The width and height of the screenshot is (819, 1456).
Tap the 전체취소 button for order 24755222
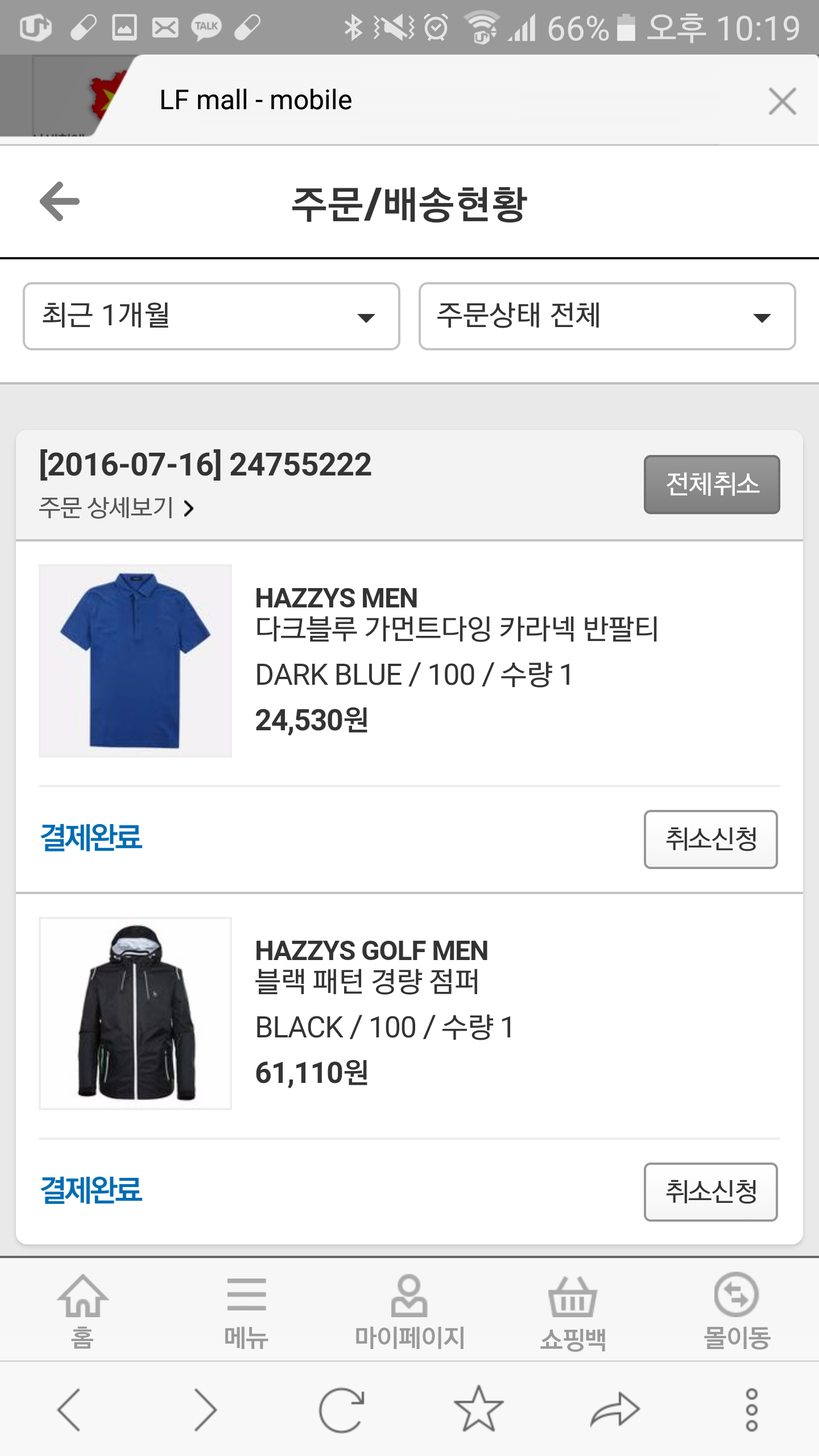[712, 485]
